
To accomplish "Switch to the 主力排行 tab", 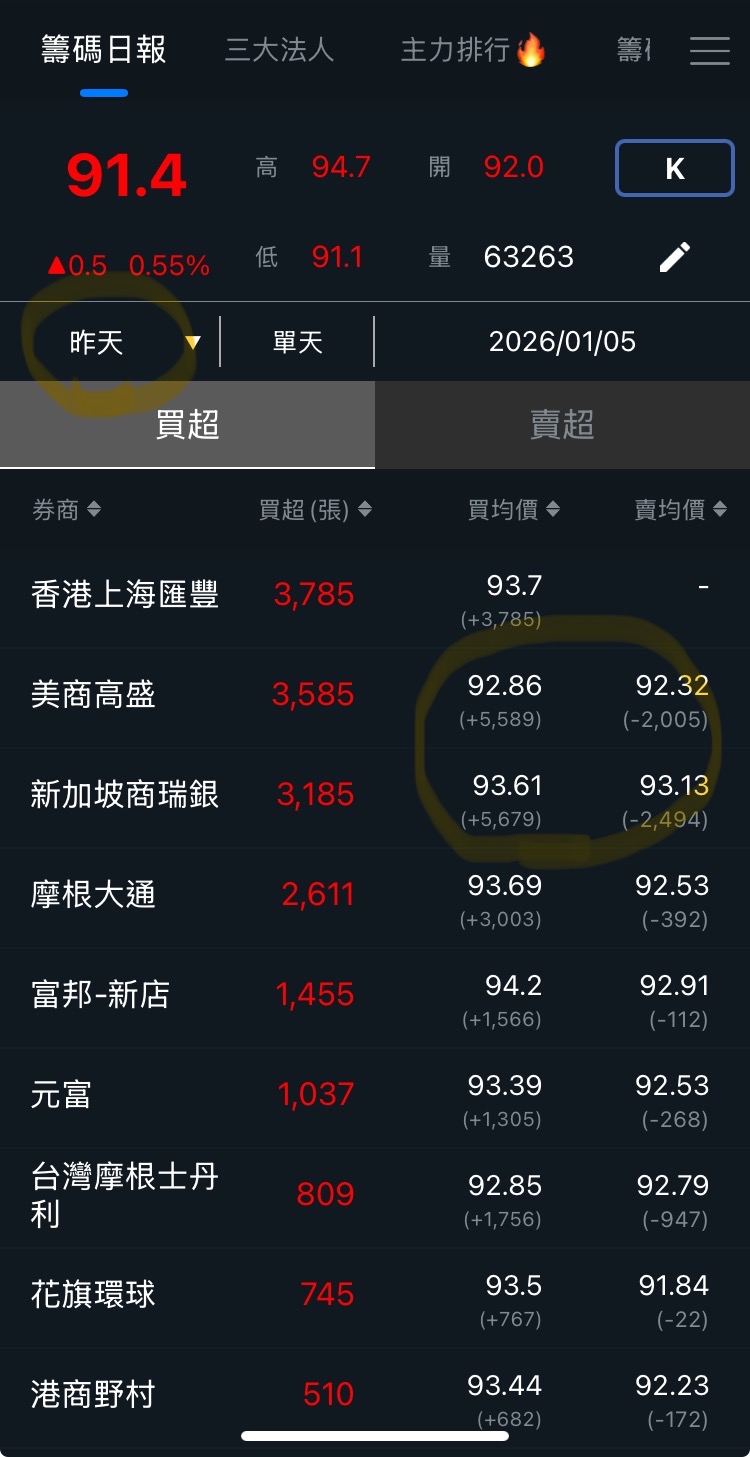I will pos(472,50).
